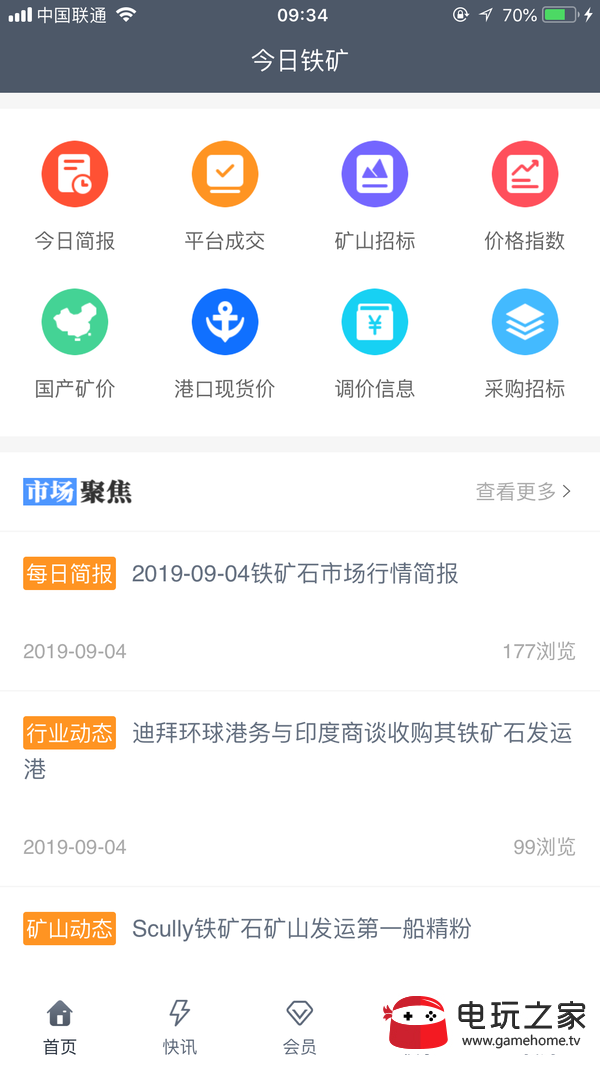Open 采购招标 procurement tenders
The image size is (600, 1067).
point(524,344)
